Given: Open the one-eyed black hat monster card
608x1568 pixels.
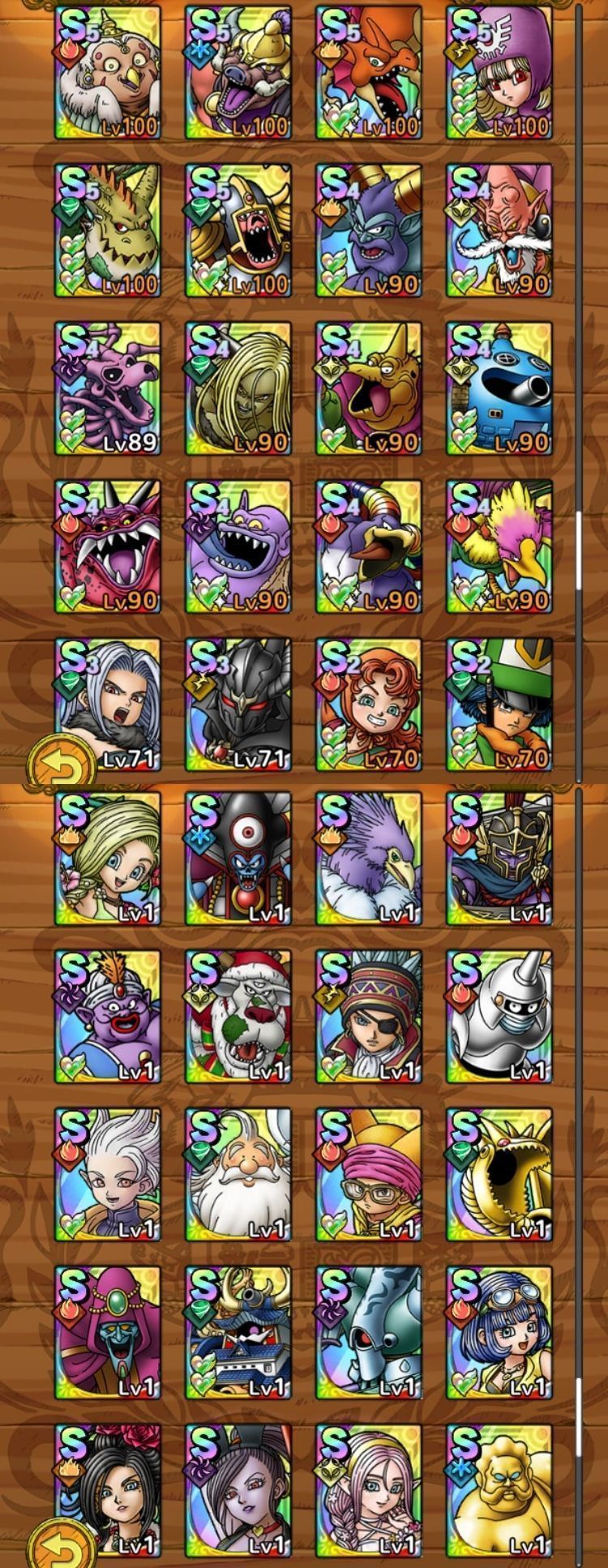Looking at the screenshot, I should [238, 859].
